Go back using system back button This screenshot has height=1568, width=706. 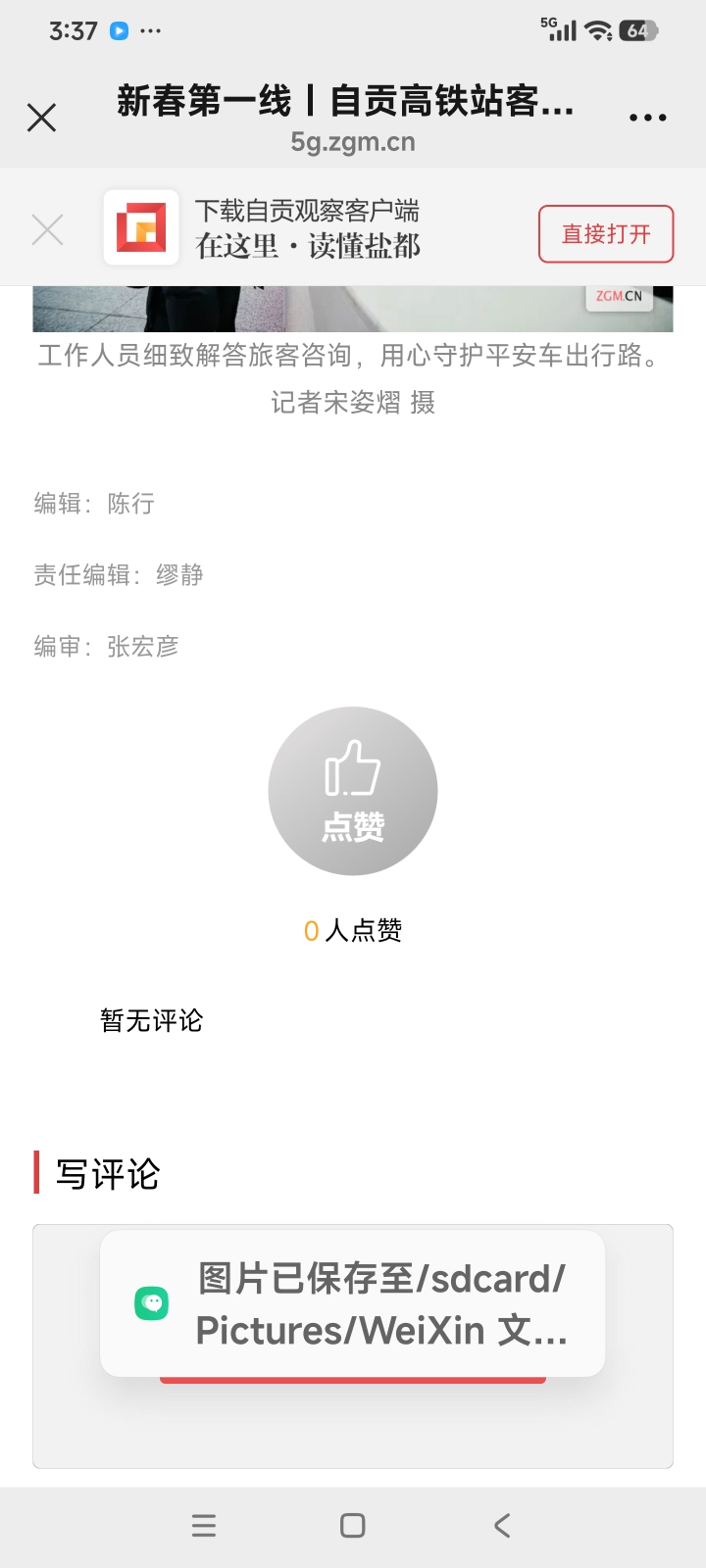click(x=502, y=1525)
